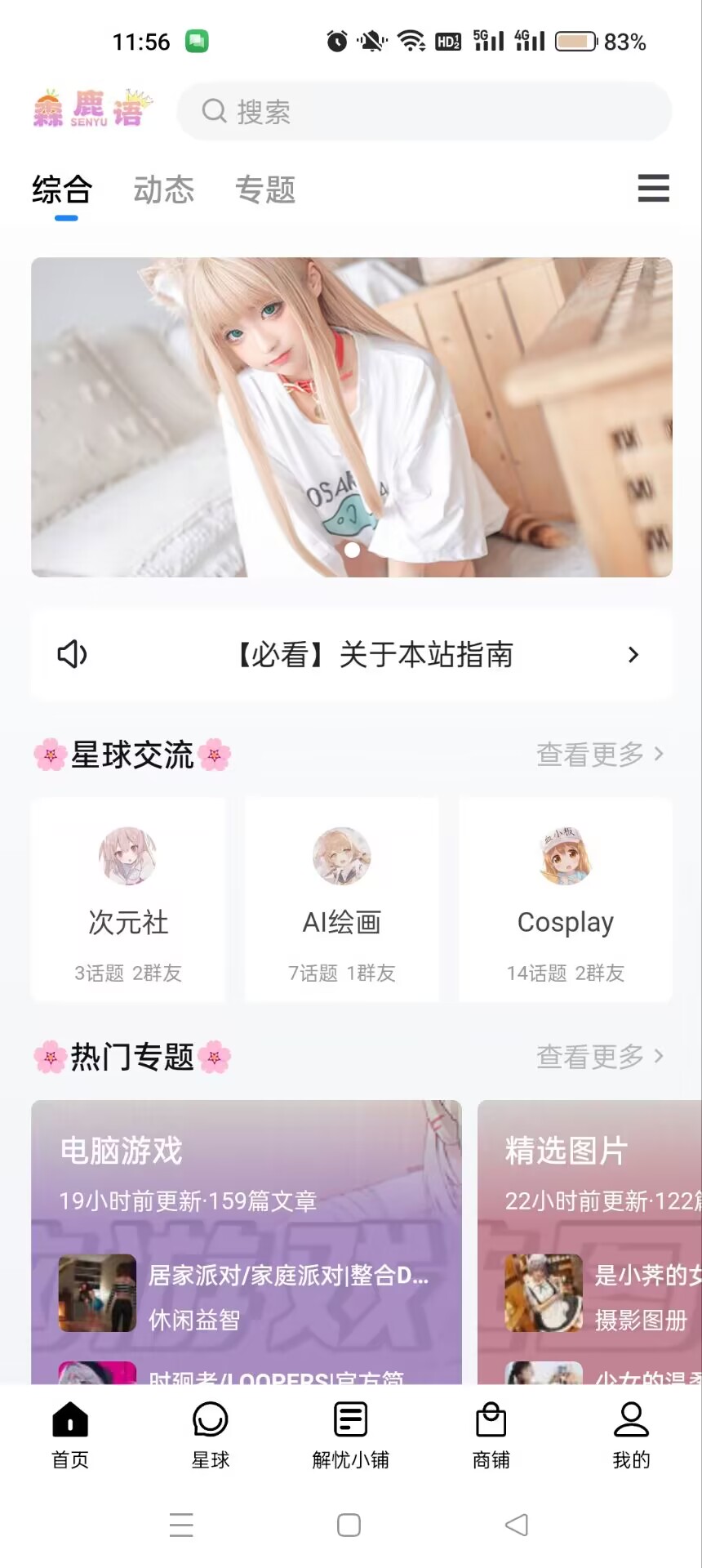Open the 解忧小铺 tab
The image size is (702, 1568).
point(351,1435)
